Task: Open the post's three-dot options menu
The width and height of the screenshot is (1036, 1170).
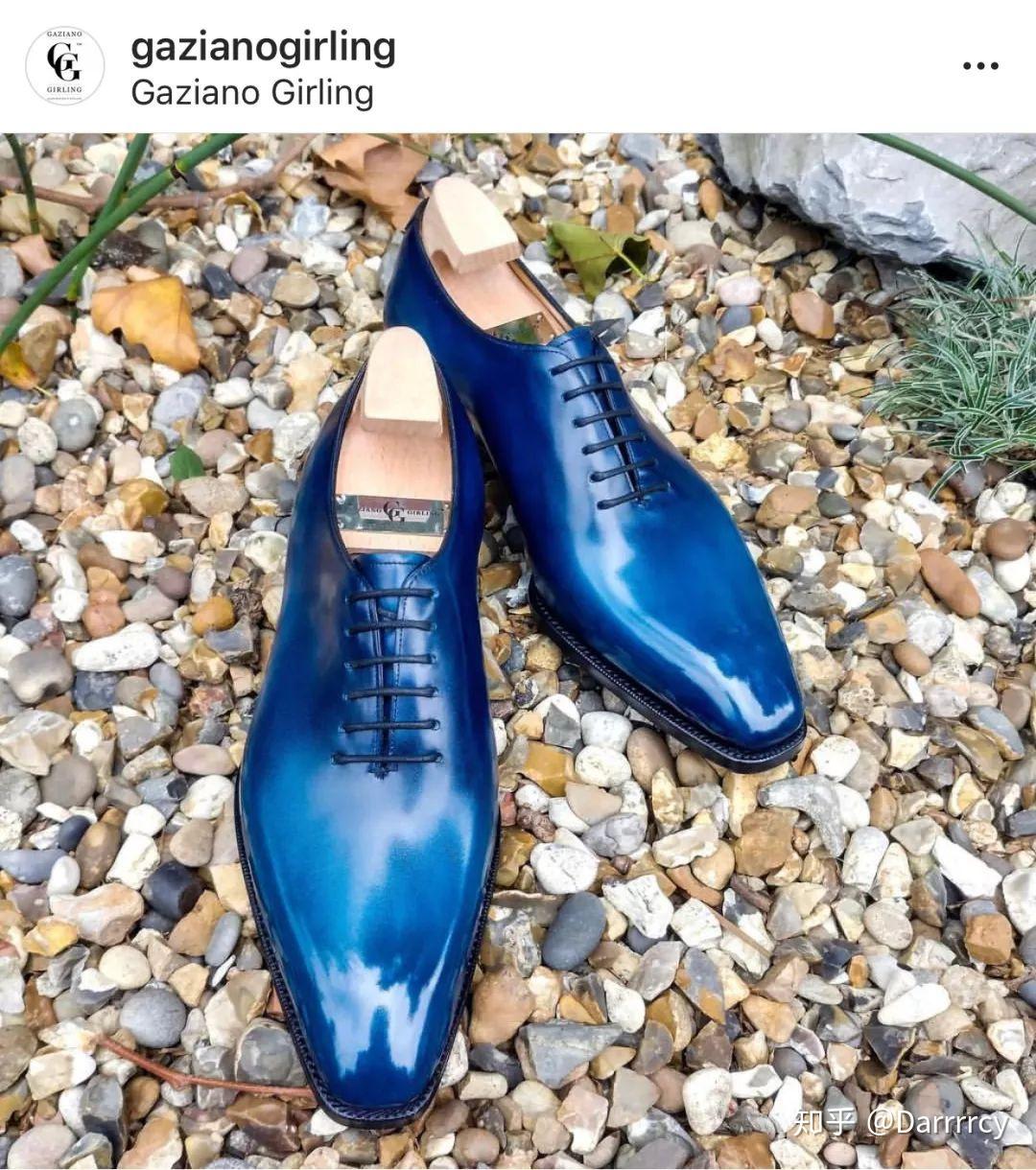Action: coord(979,66)
